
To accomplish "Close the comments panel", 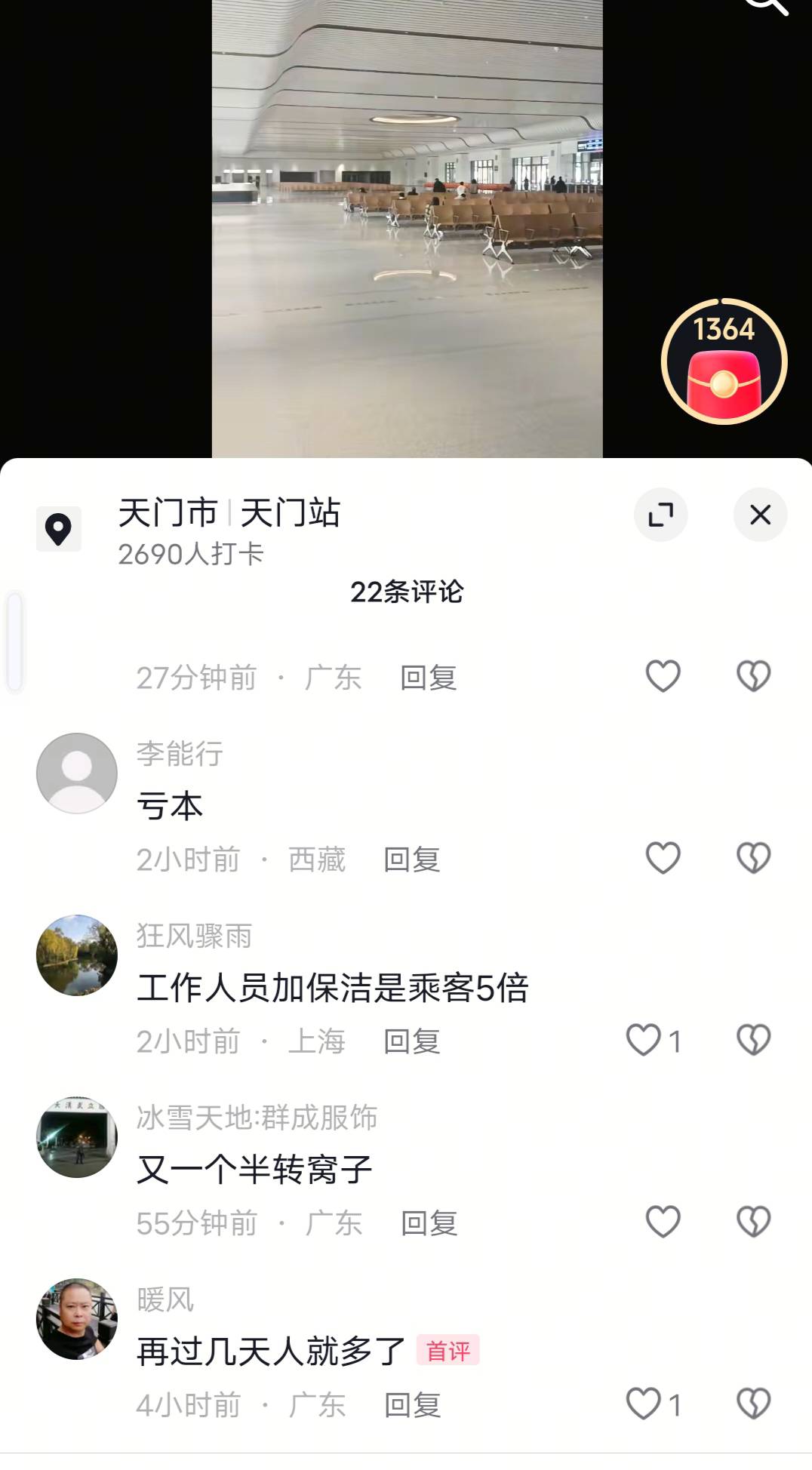I will point(760,515).
